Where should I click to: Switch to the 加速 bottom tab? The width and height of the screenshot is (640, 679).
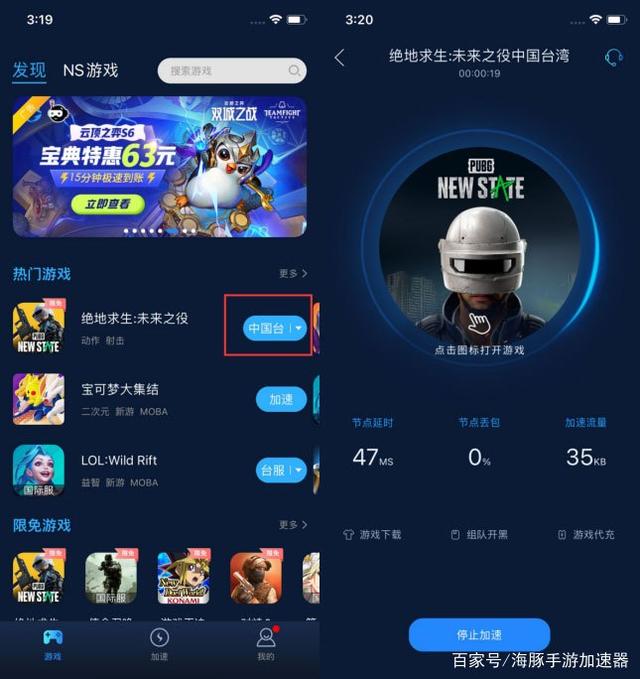pos(159,644)
